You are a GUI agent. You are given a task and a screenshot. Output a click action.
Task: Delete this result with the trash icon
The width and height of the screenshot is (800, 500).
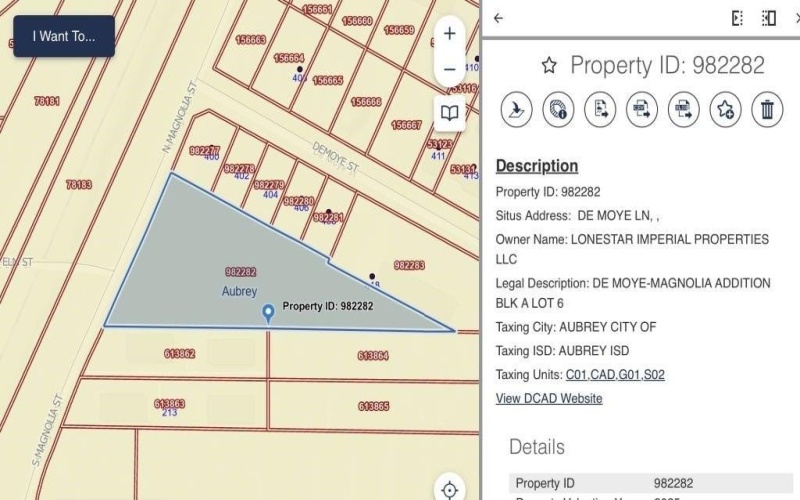(x=767, y=110)
